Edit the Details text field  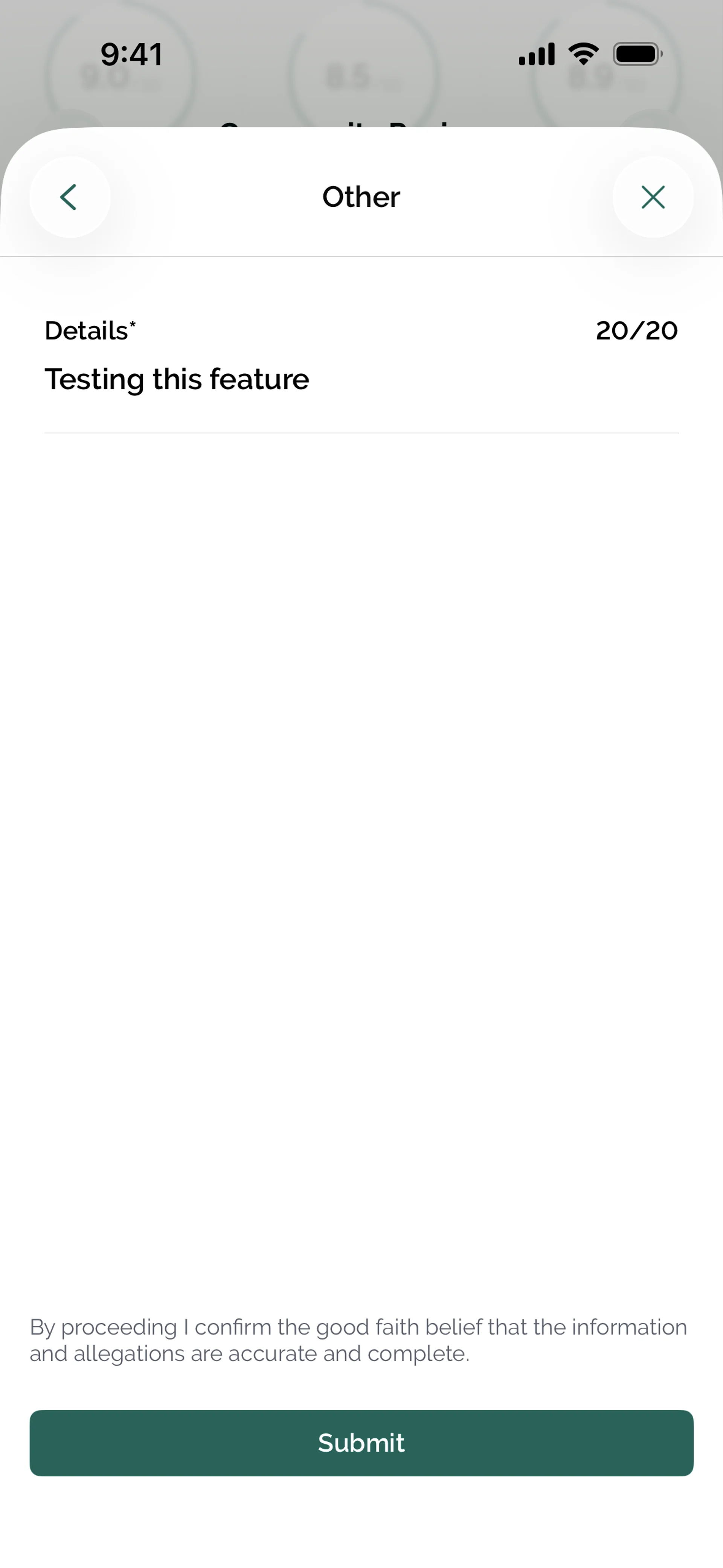(x=361, y=380)
